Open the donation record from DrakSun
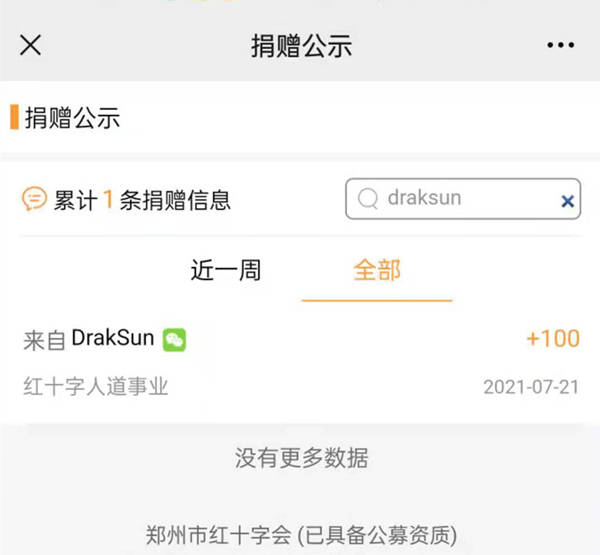This screenshot has height=555, width=600. (300, 360)
